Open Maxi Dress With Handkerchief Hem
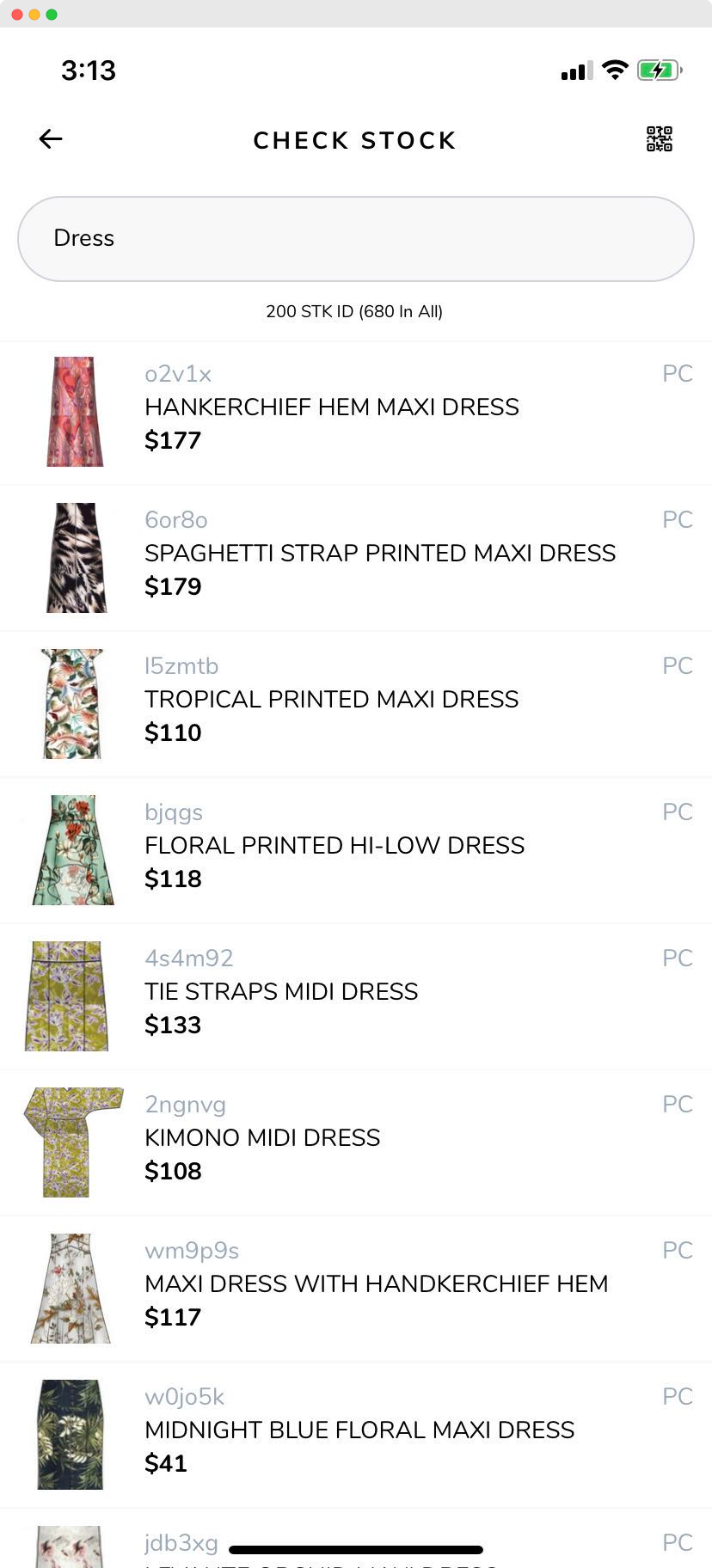The image size is (712, 1568). [376, 1284]
